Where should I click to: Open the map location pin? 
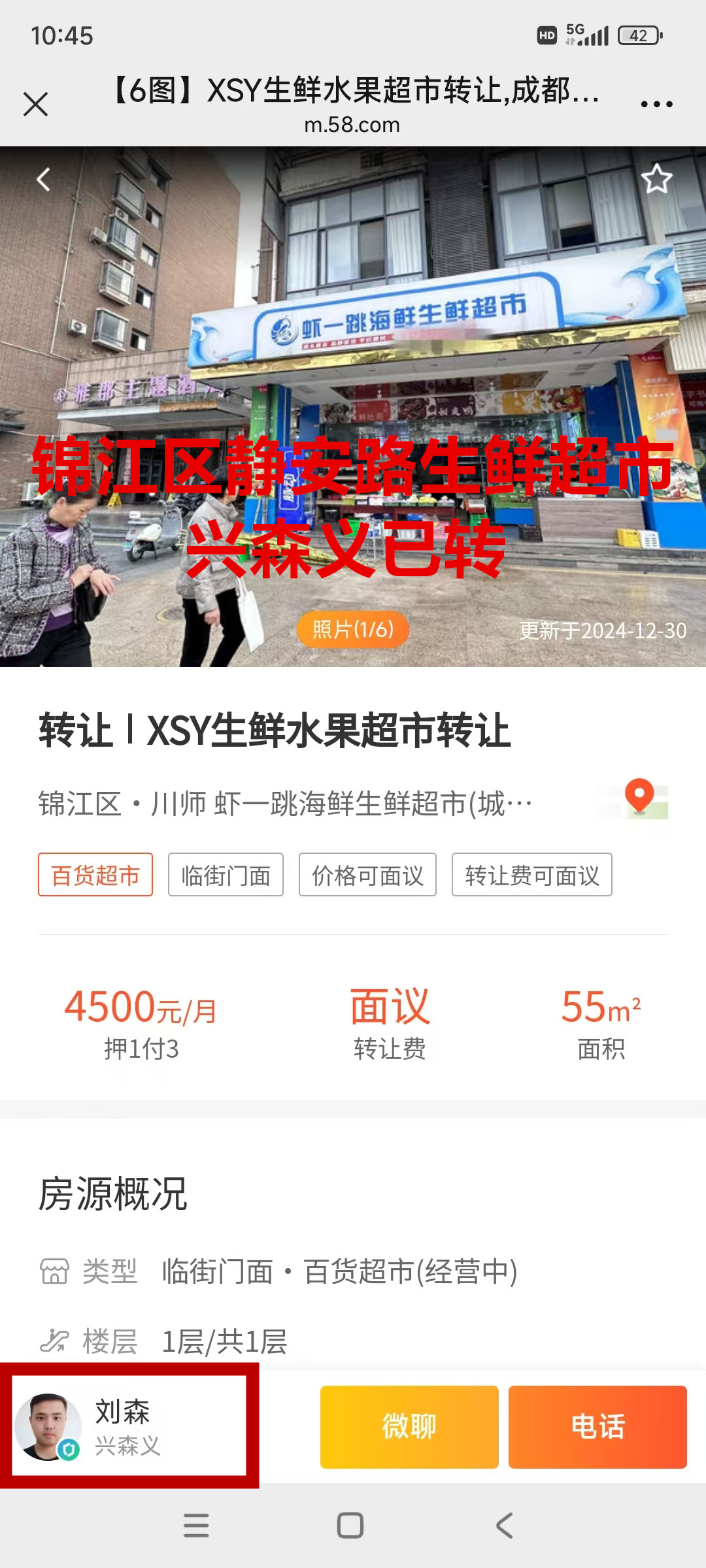click(x=639, y=798)
